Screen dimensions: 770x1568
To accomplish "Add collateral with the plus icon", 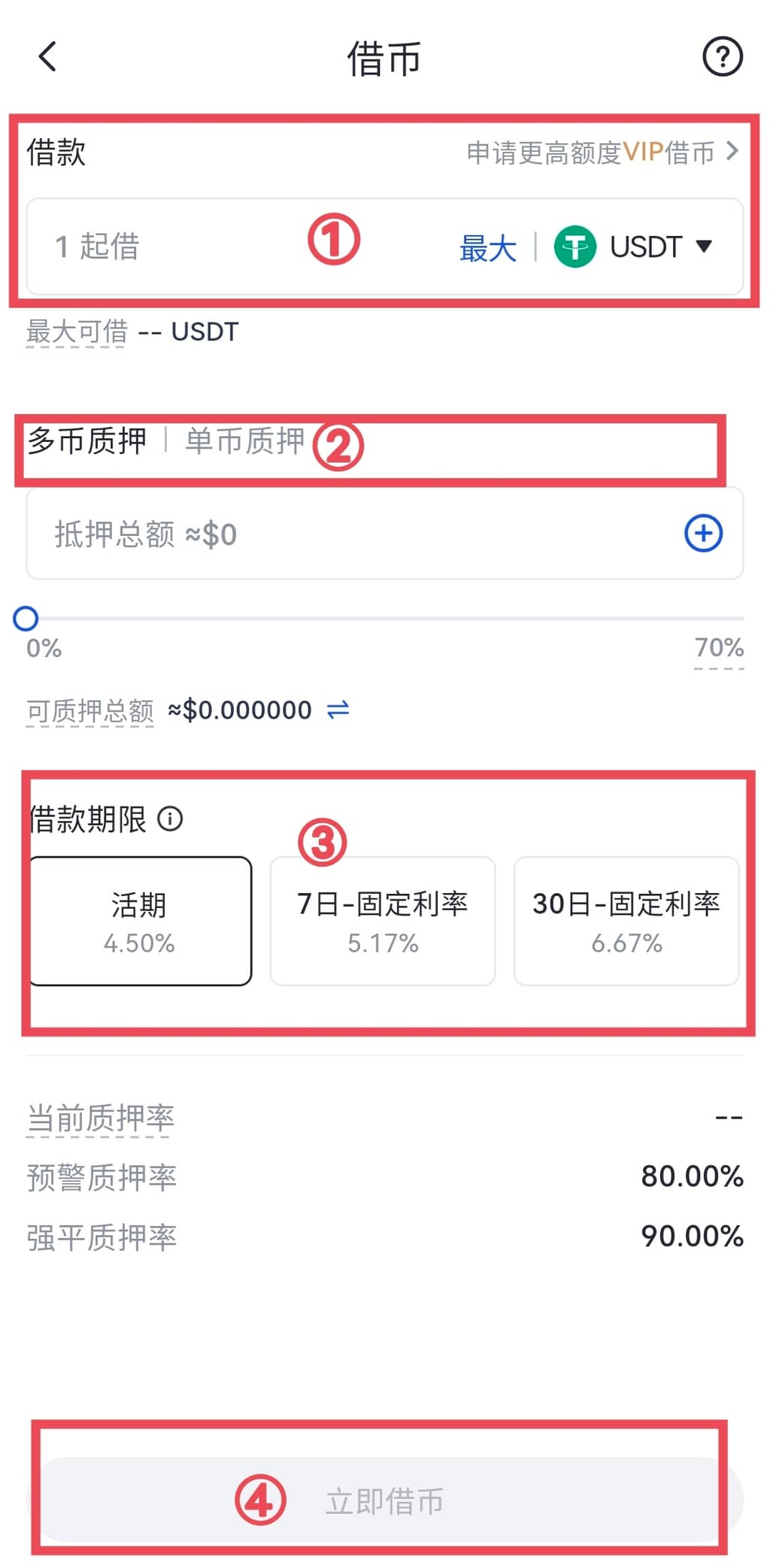I will (x=703, y=534).
